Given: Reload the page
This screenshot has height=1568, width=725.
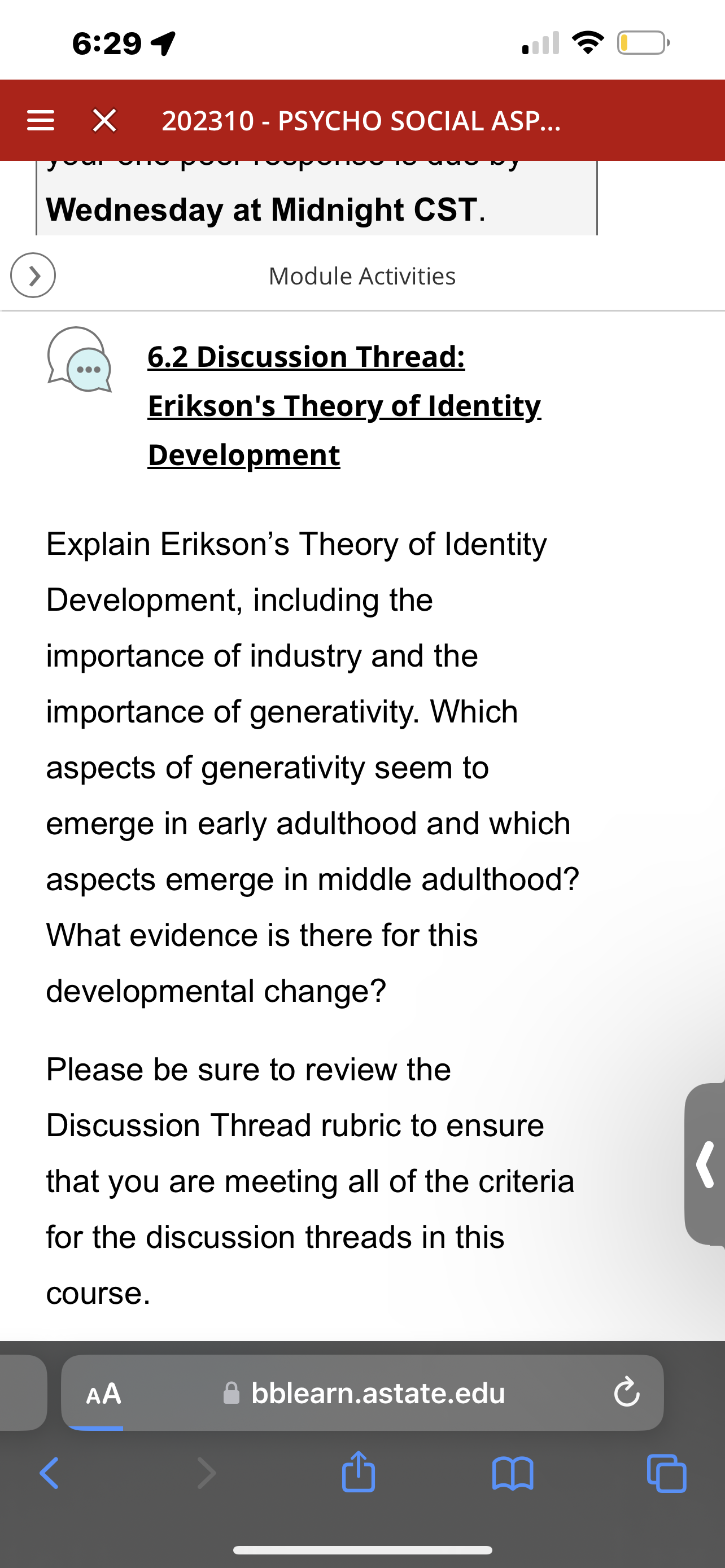Looking at the screenshot, I should [x=626, y=1392].
